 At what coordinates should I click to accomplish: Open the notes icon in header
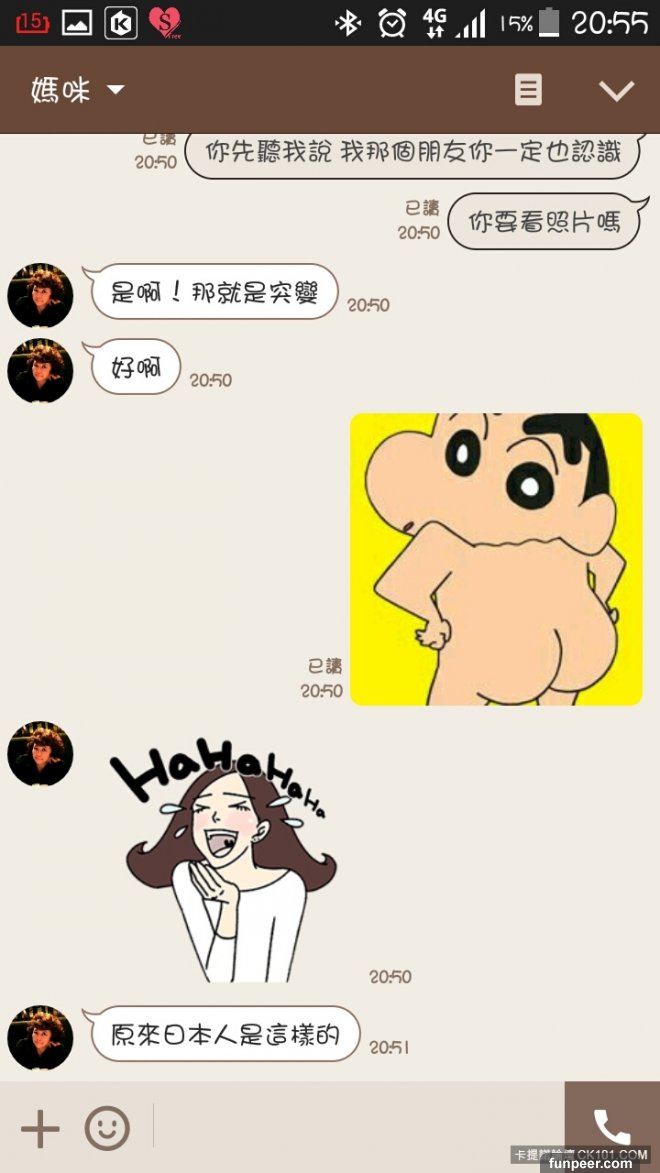(x=528, y=90)
